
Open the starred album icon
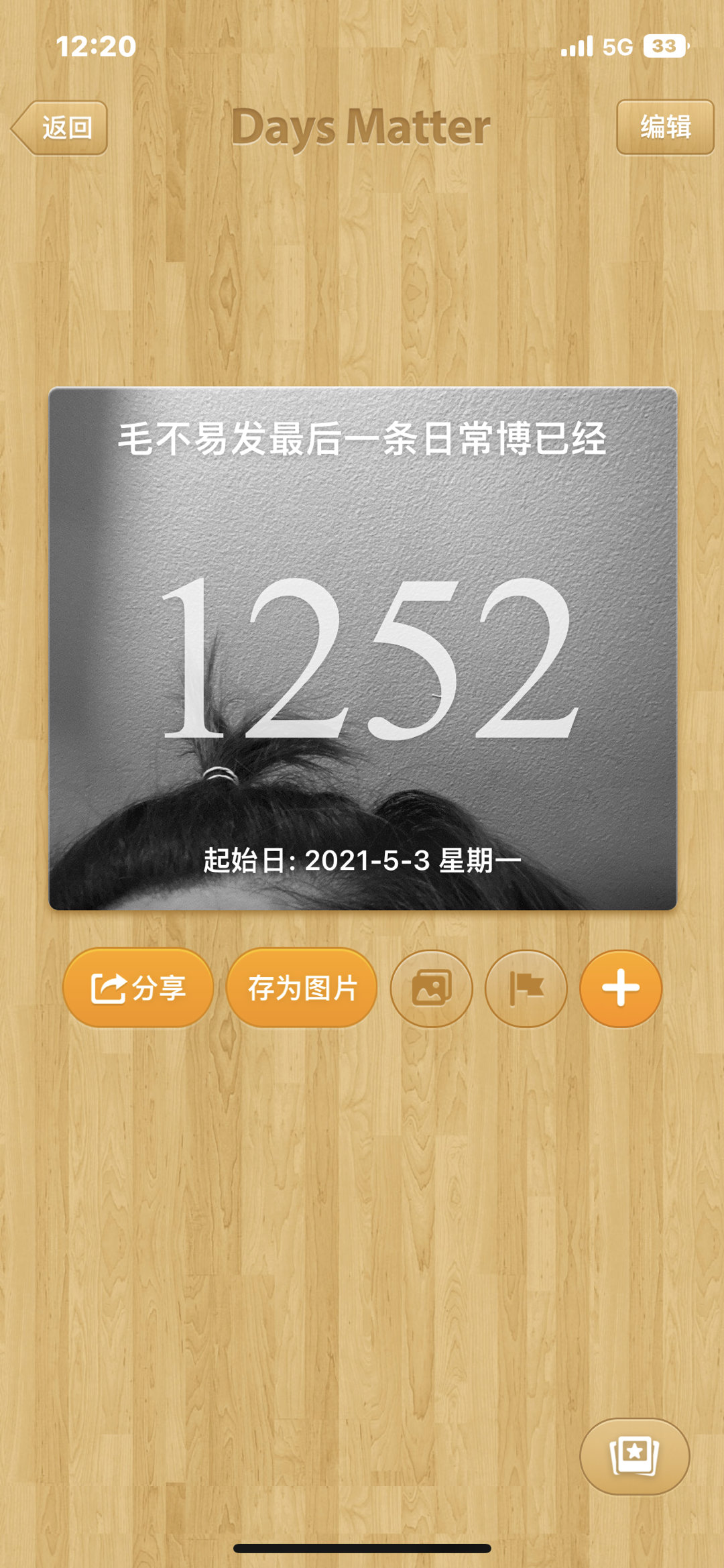(634, 1456)
